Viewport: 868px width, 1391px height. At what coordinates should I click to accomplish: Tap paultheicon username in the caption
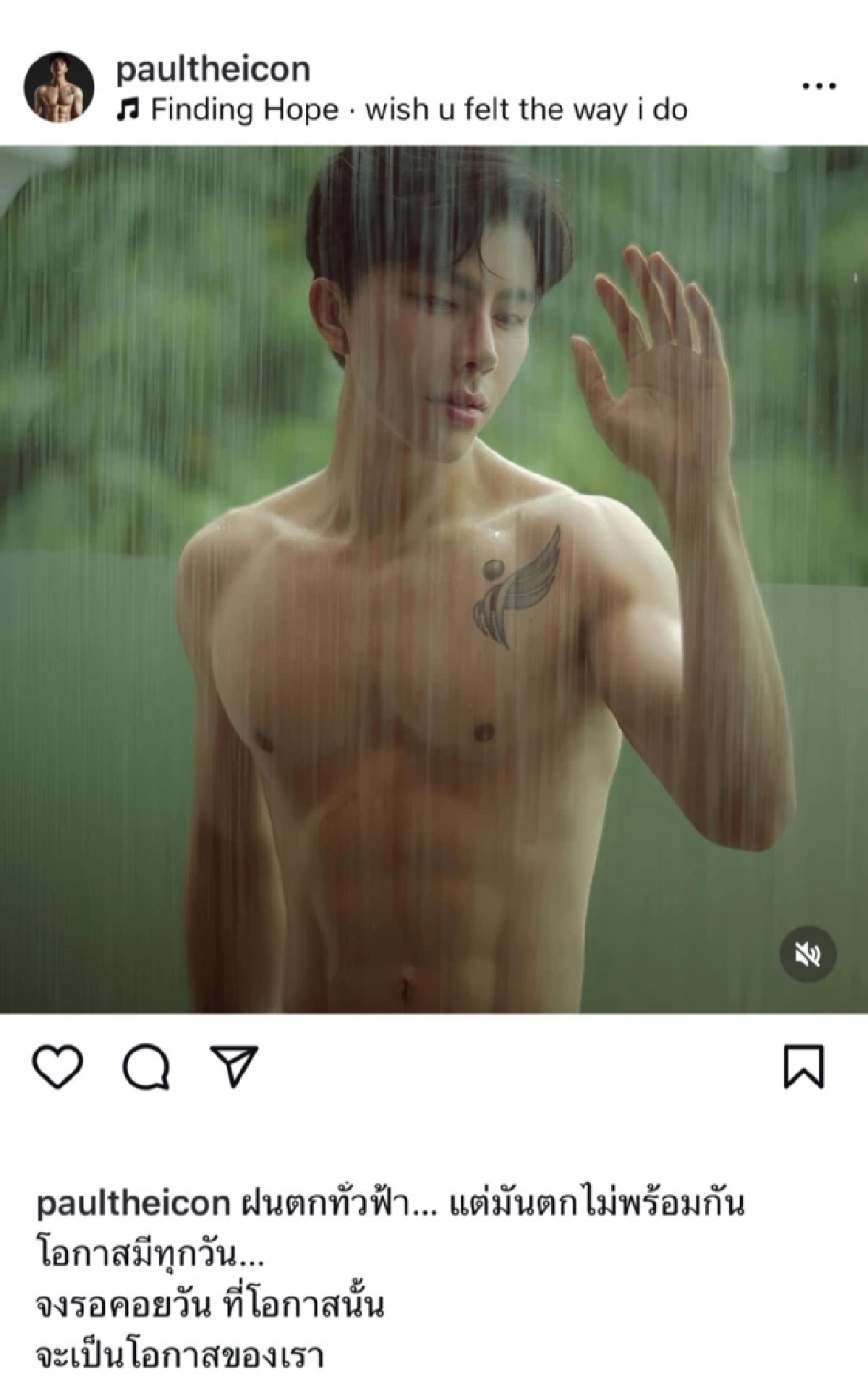tap(132, 1204)
